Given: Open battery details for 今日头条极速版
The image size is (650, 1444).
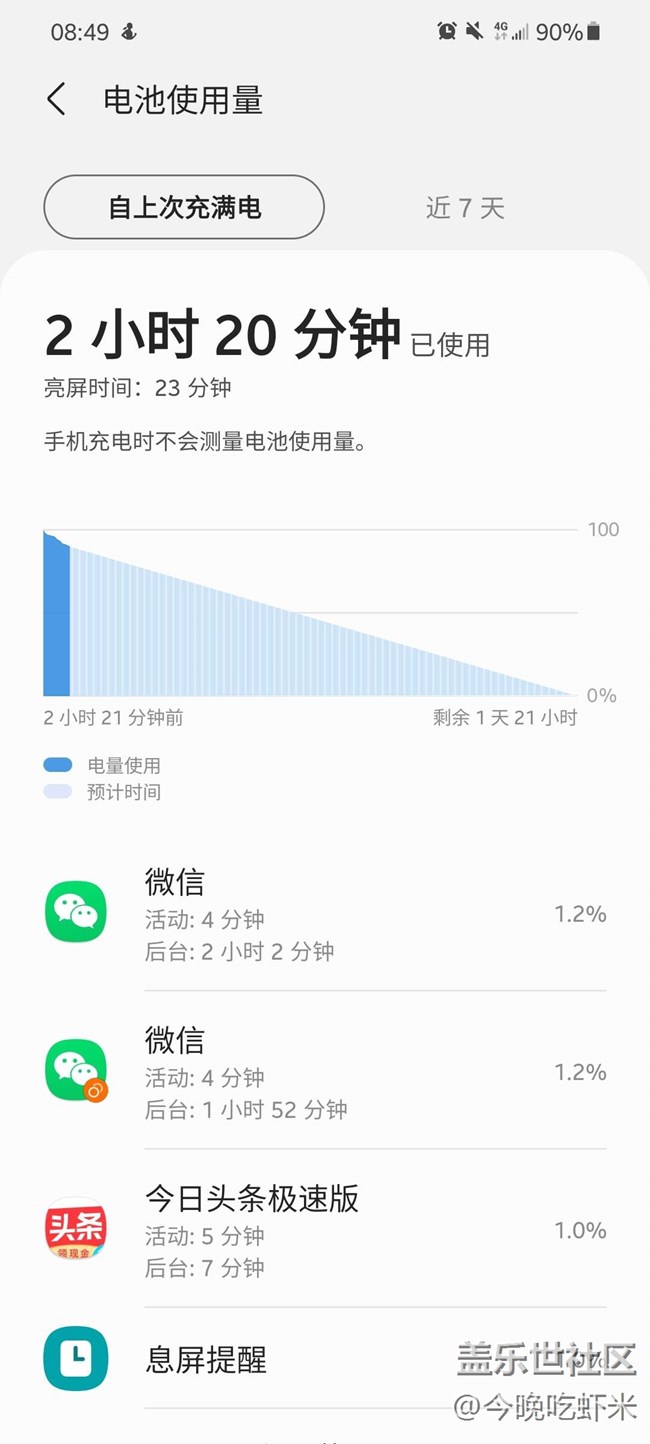Looking at the screenshot, I should tap(325, 1229).
